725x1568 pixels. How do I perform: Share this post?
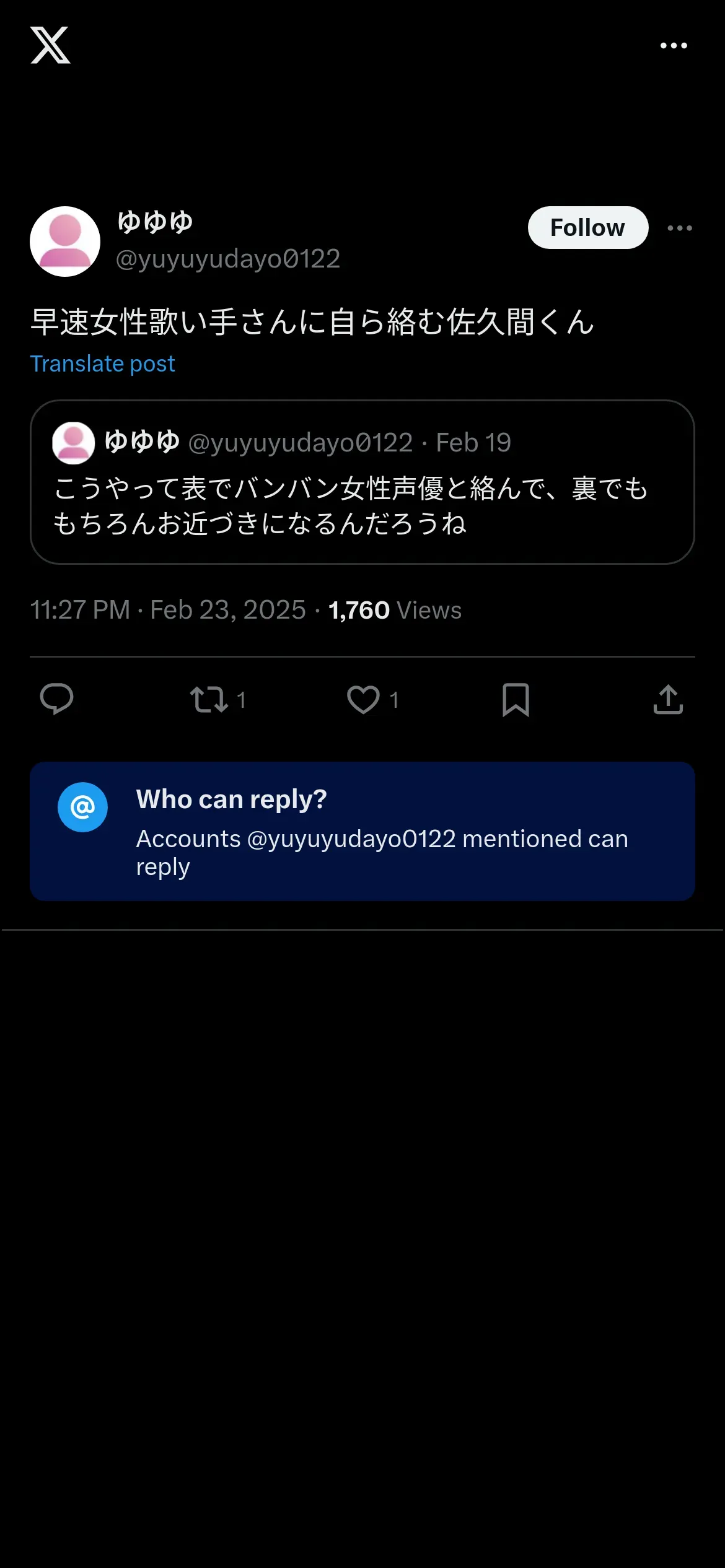click(x=668, y=699)
